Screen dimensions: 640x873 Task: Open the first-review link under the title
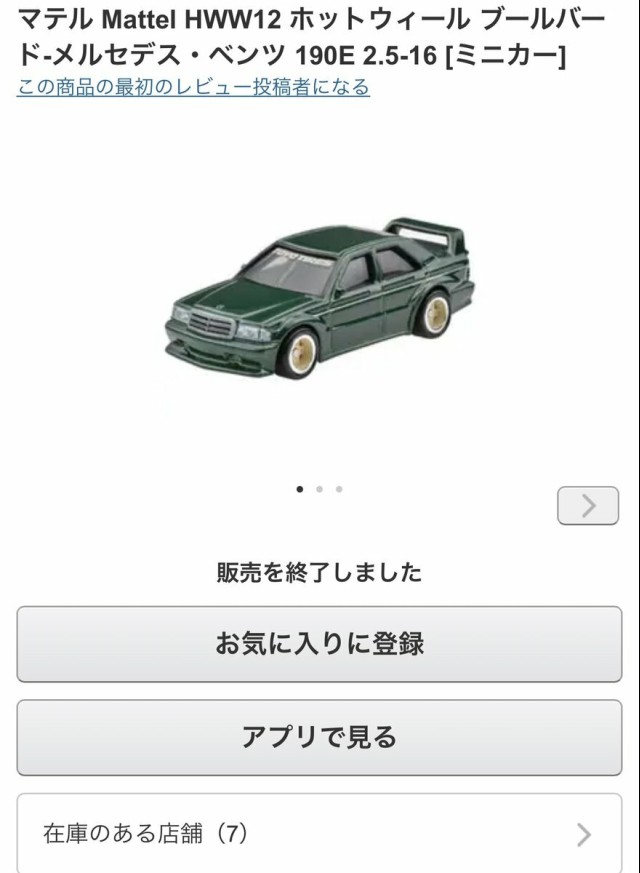[193, 87]
